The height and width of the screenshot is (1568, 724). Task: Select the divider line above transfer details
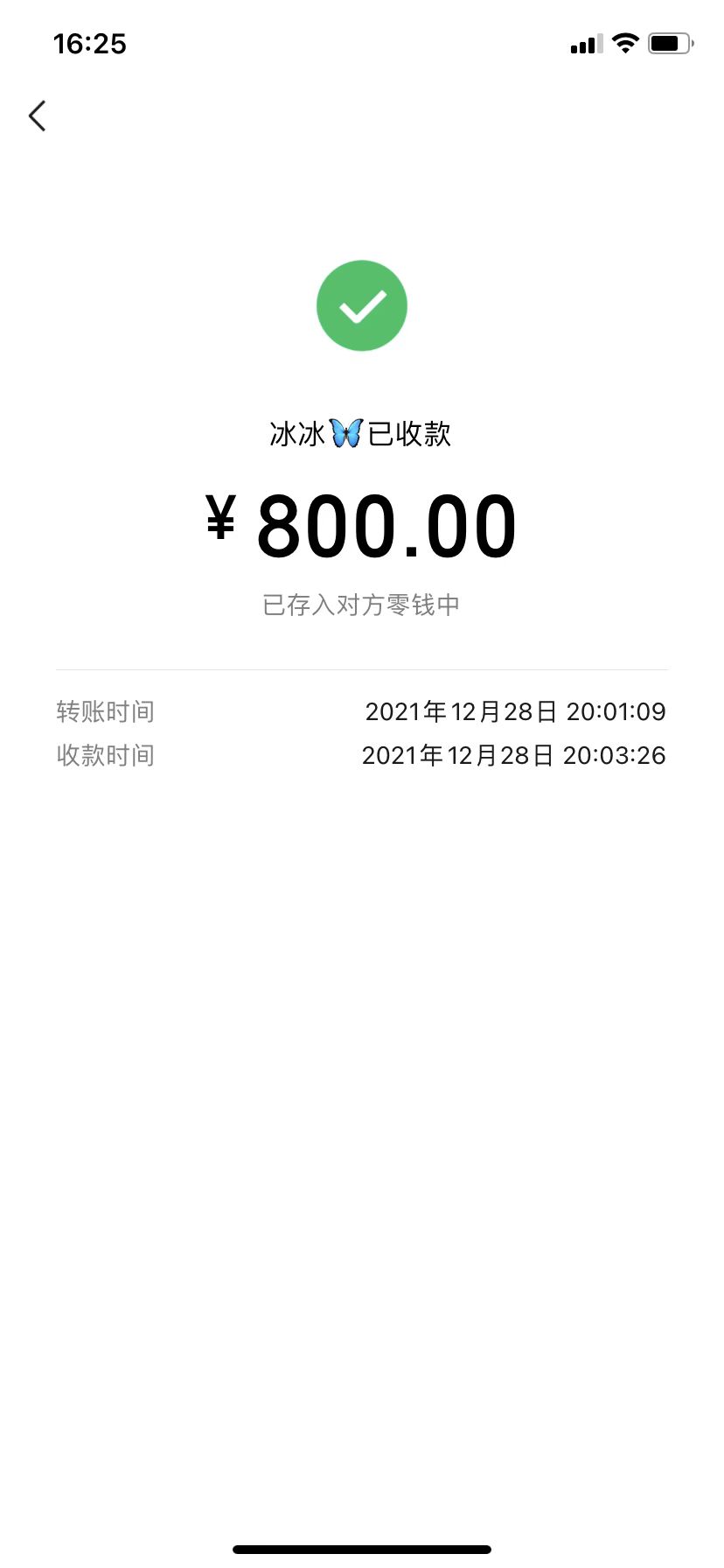(x=362, y=665)
